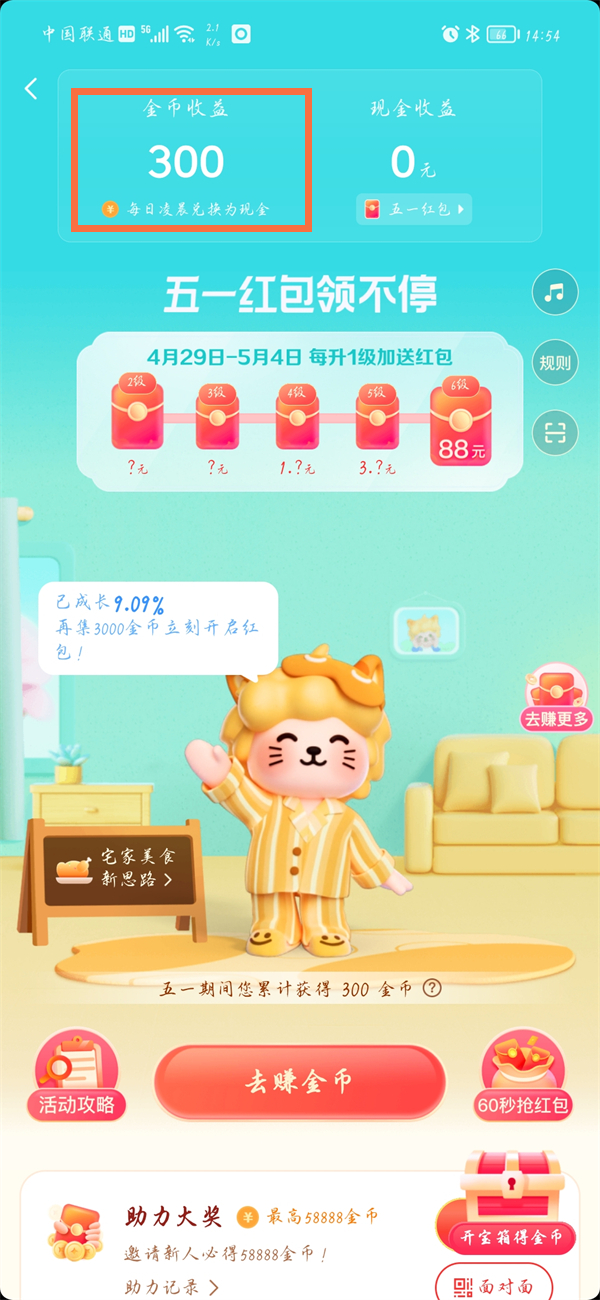The height and width of the screenshot is (1300, 600).
Task: Open 助力记录 link
Action: click(x=172, y=1286)
